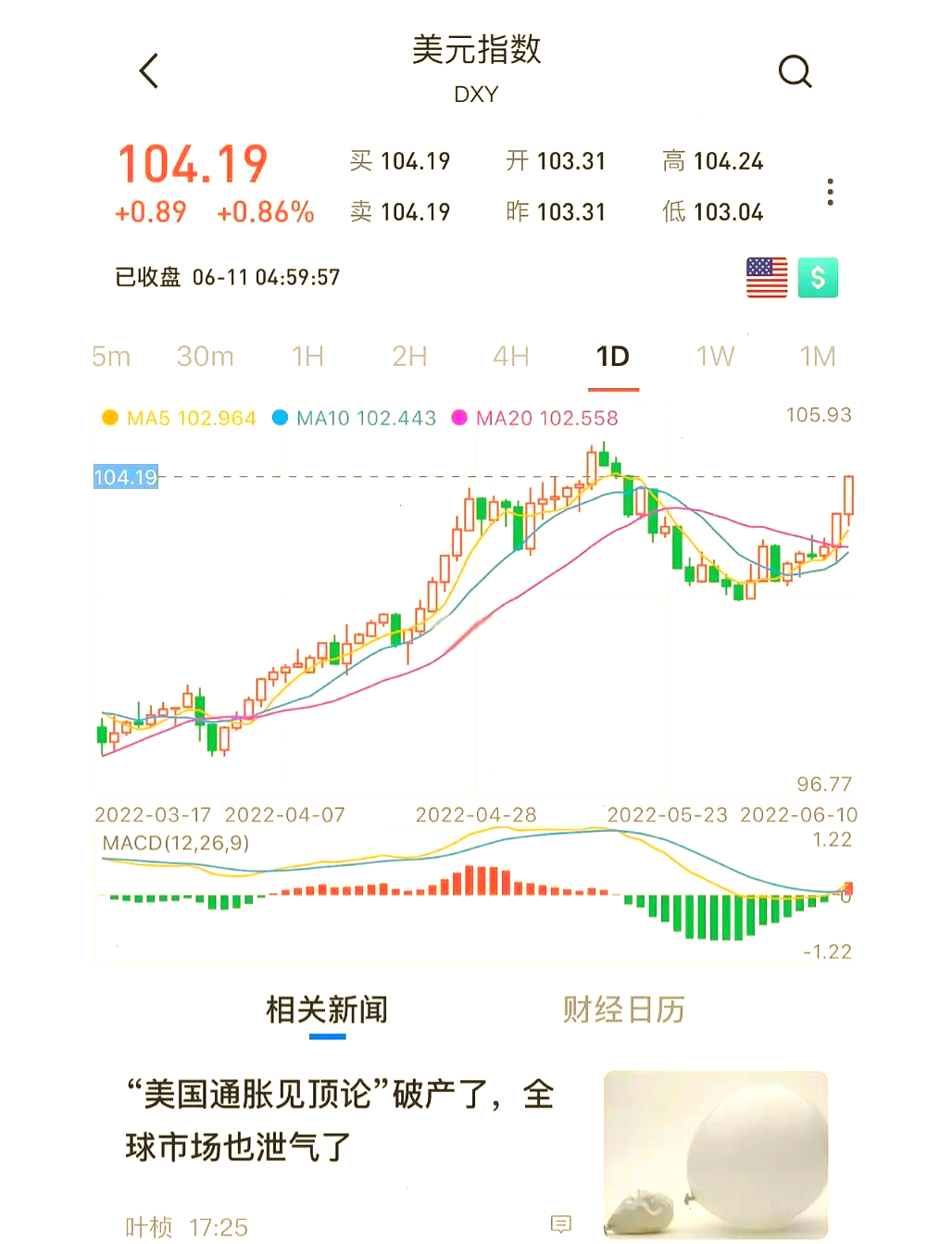Tap the balloon news thumbnail image
Image resolution: width=952 pixels, height=1244 pixels.
[714, 1151]
